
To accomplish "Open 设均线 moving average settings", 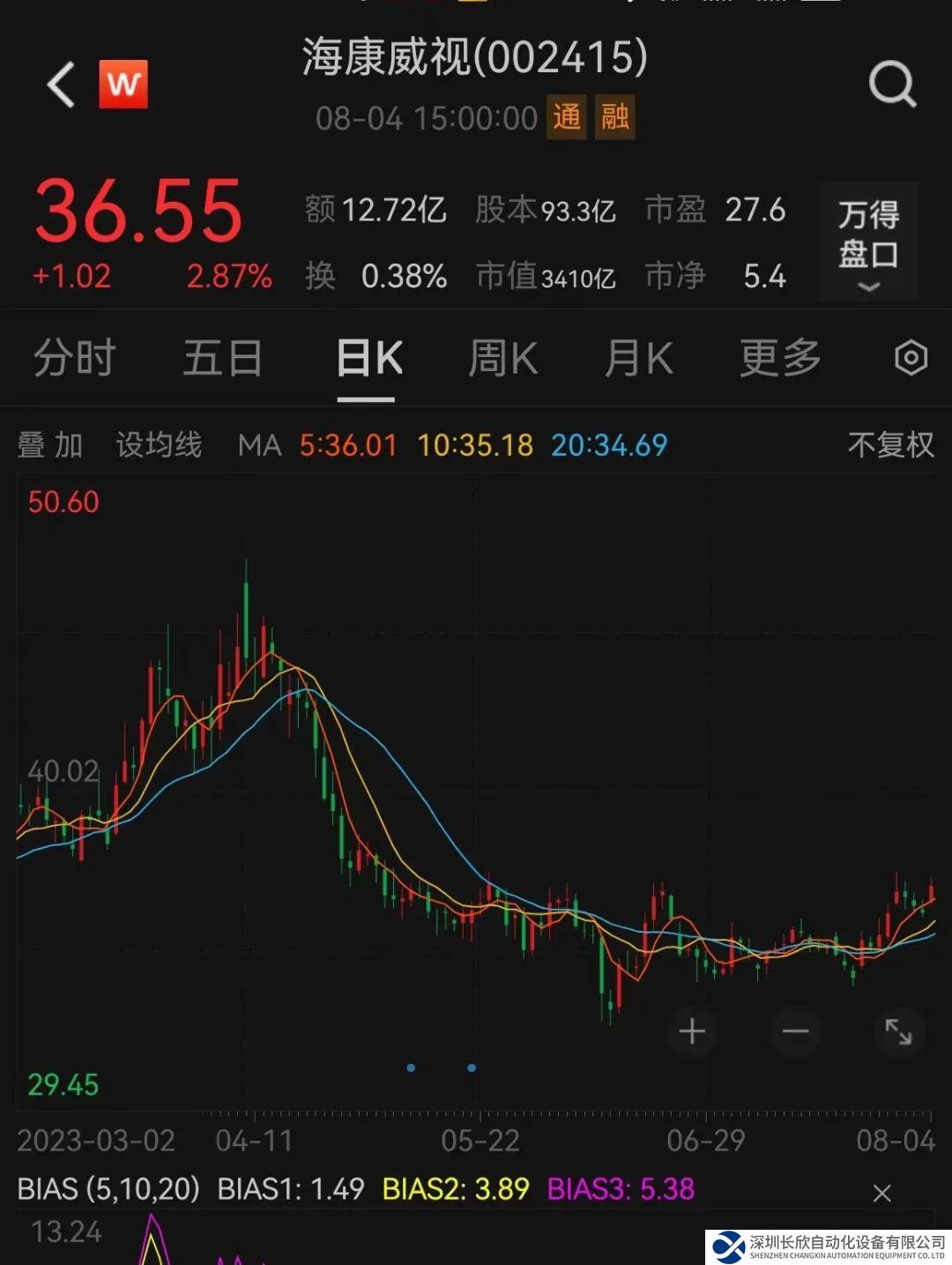I will (160, 446).
